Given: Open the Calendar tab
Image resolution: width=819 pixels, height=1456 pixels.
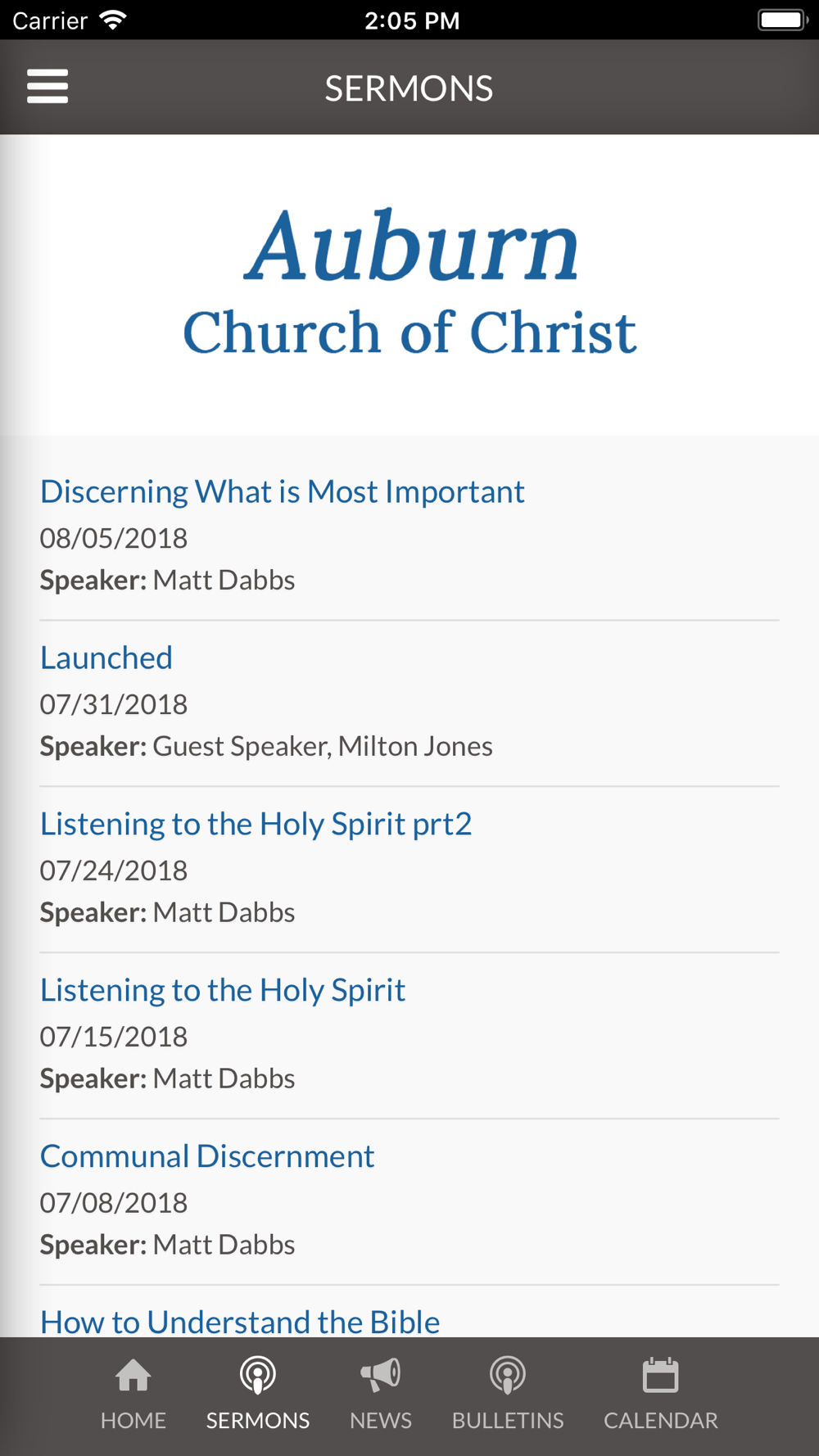Looking at the screenshot, I should point(661,1395).
